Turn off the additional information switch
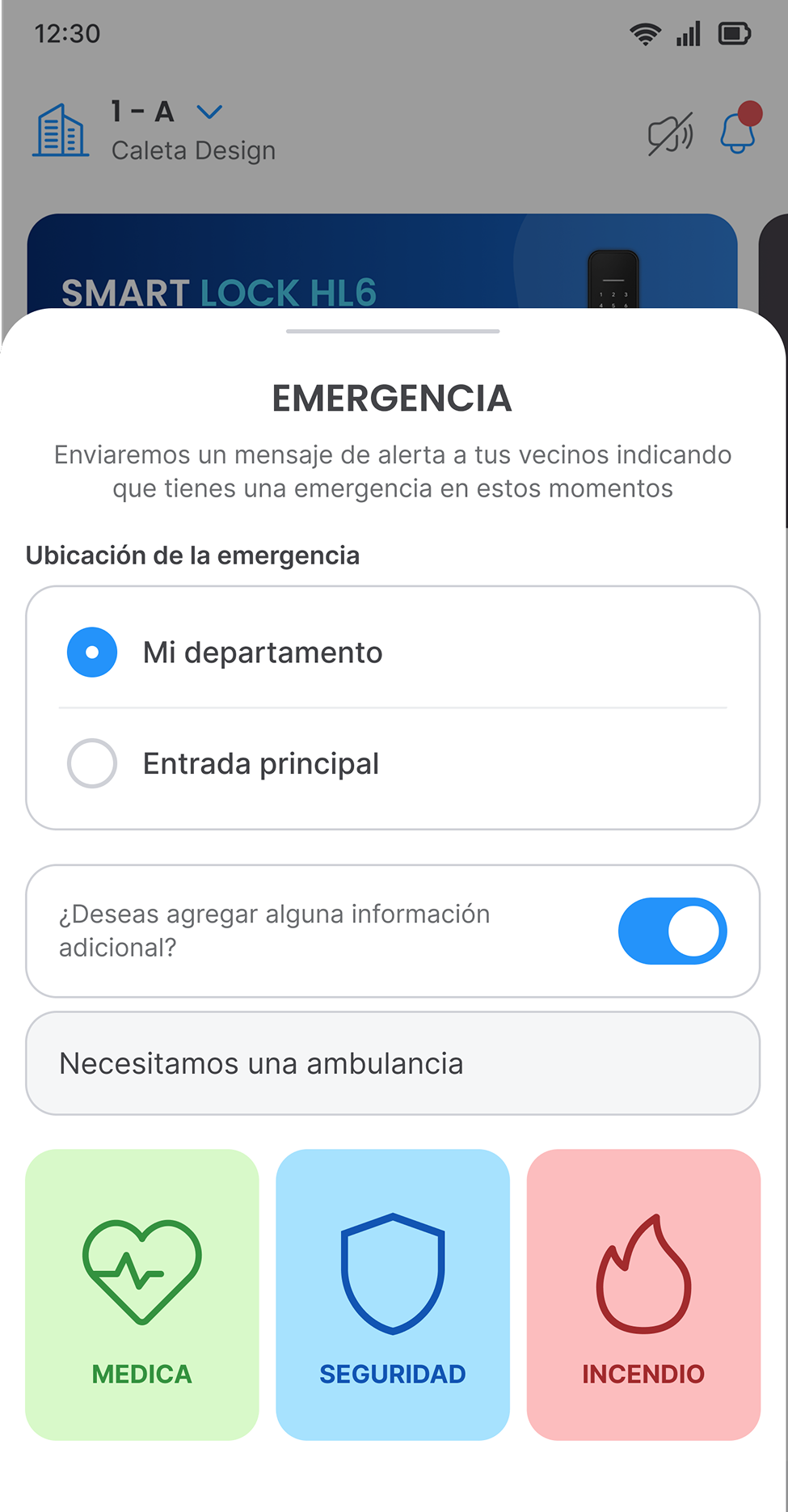This screenshot has height=1512, width=788. [672, 931]
